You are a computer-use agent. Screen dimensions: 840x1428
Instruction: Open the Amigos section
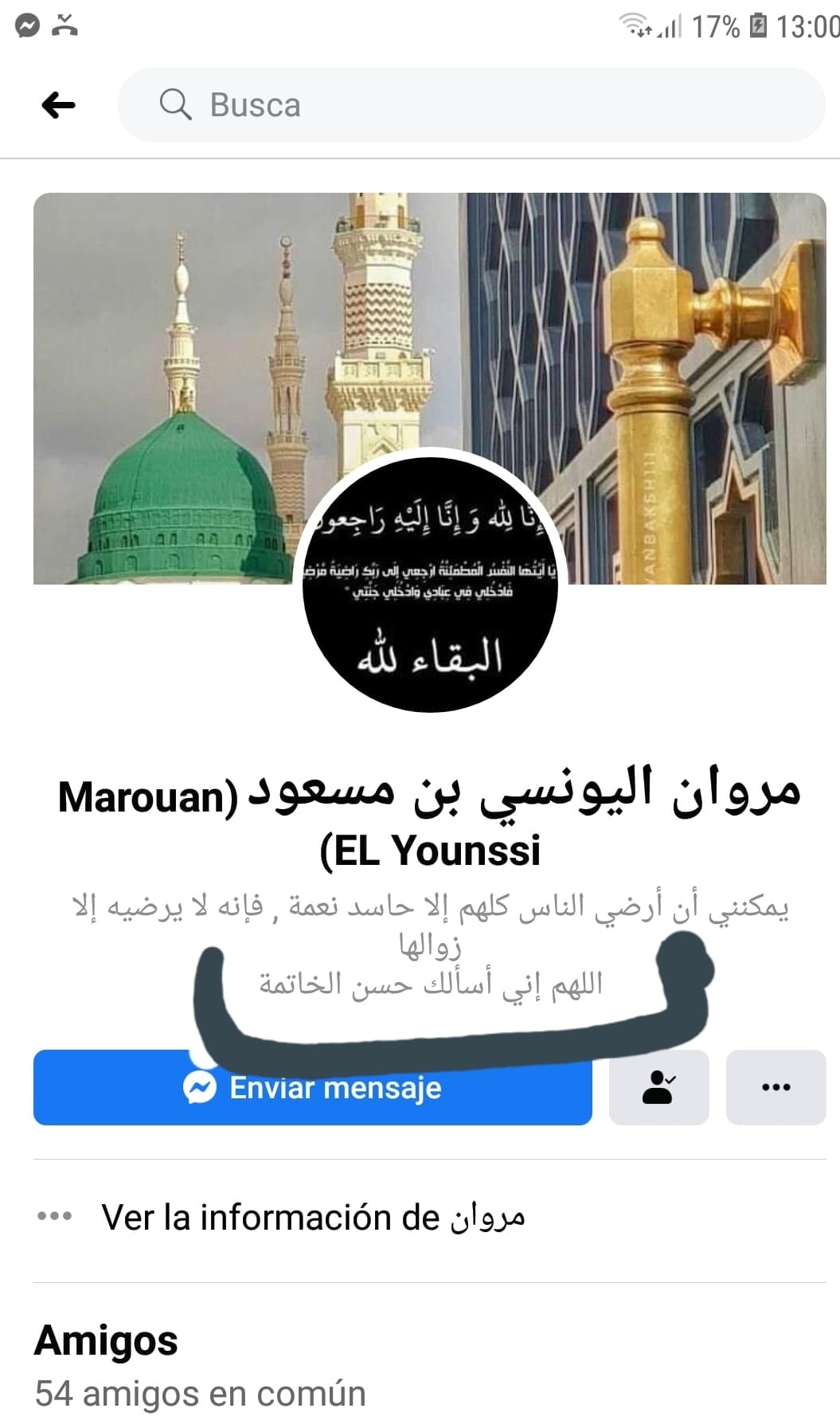[x=106, y=1340]
